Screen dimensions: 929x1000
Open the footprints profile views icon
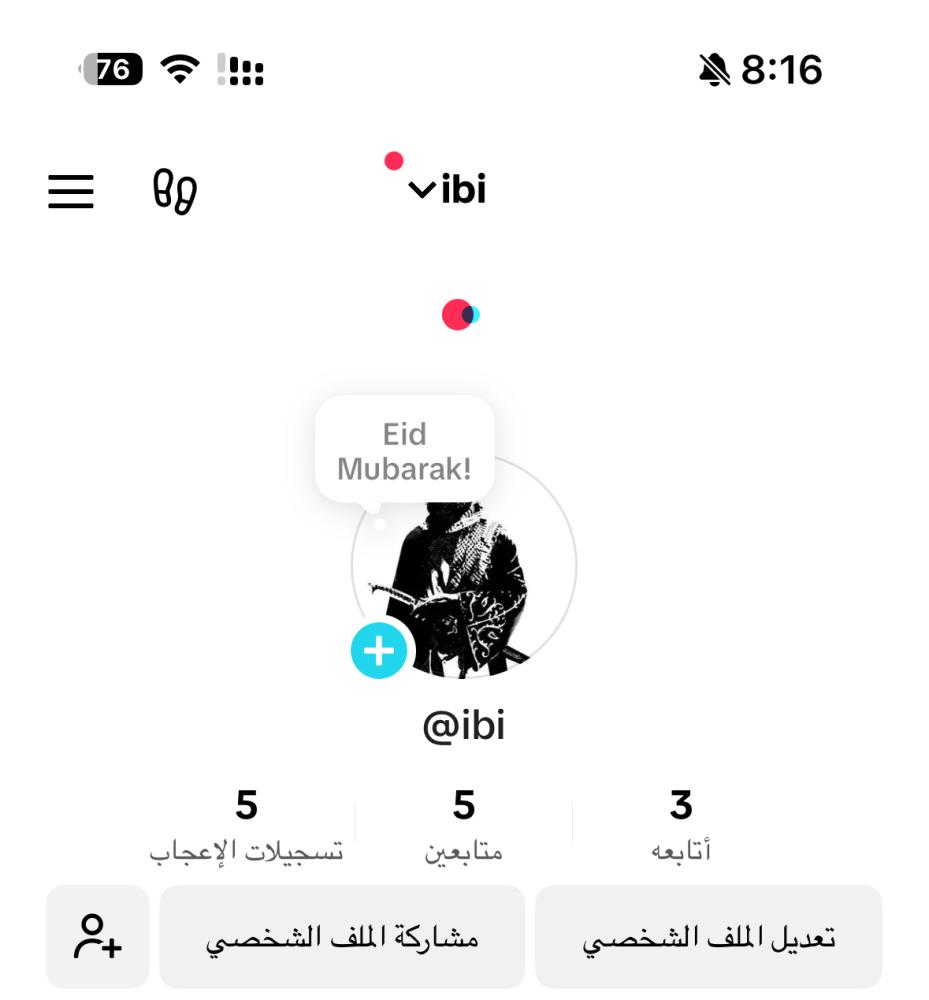point(174,191)
